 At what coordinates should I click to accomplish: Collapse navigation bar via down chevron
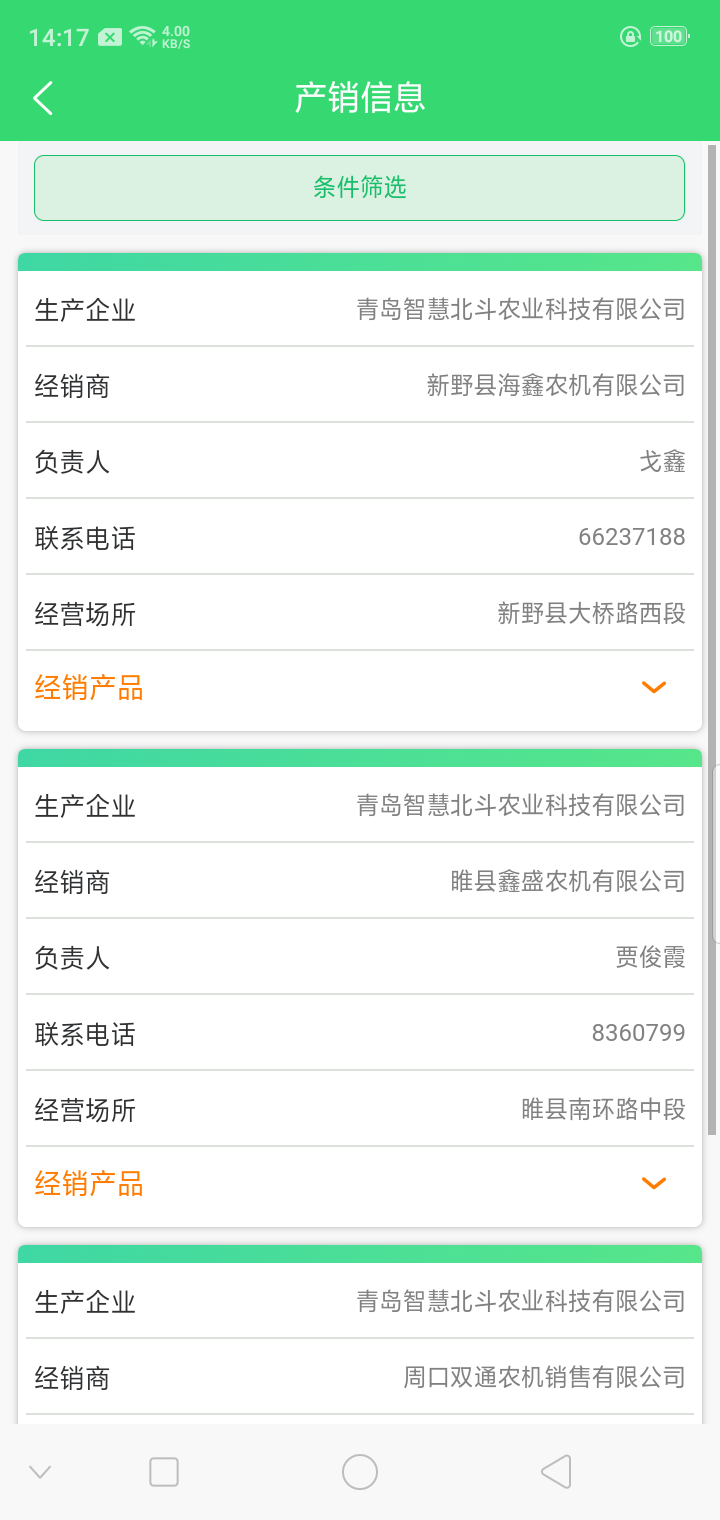click(x=39, y=1471)
